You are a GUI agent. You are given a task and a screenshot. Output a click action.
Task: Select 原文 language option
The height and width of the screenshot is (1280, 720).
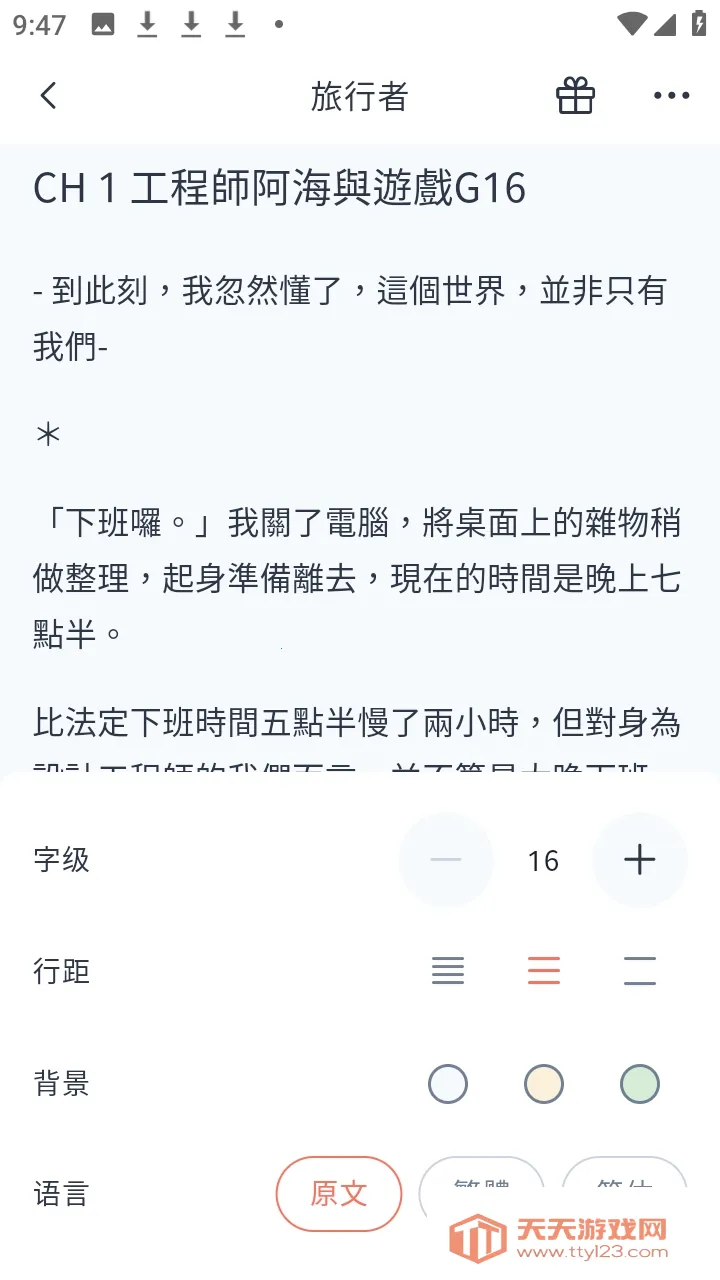coord(339,1194)
